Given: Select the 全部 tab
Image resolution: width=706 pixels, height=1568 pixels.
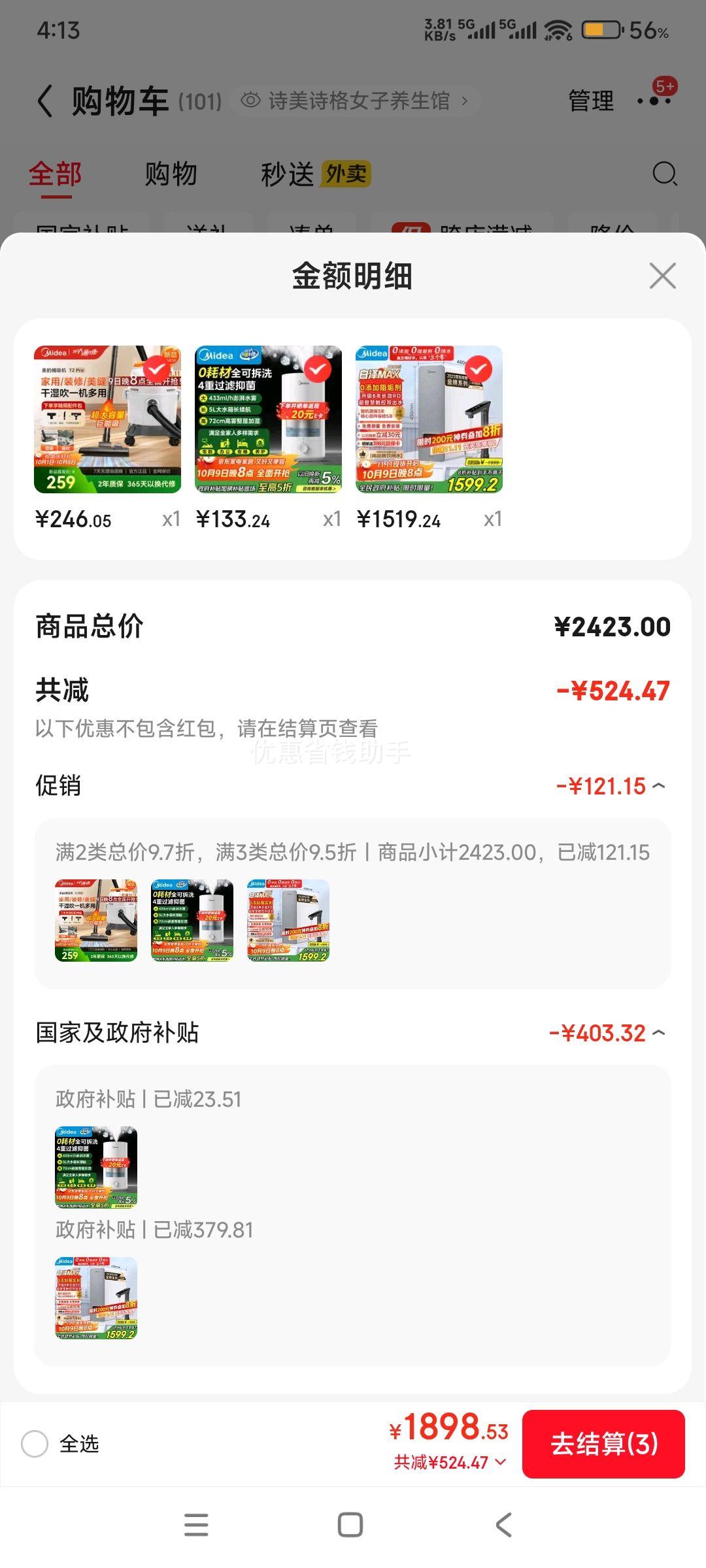Looking at the screenshot, I should 55,174.
